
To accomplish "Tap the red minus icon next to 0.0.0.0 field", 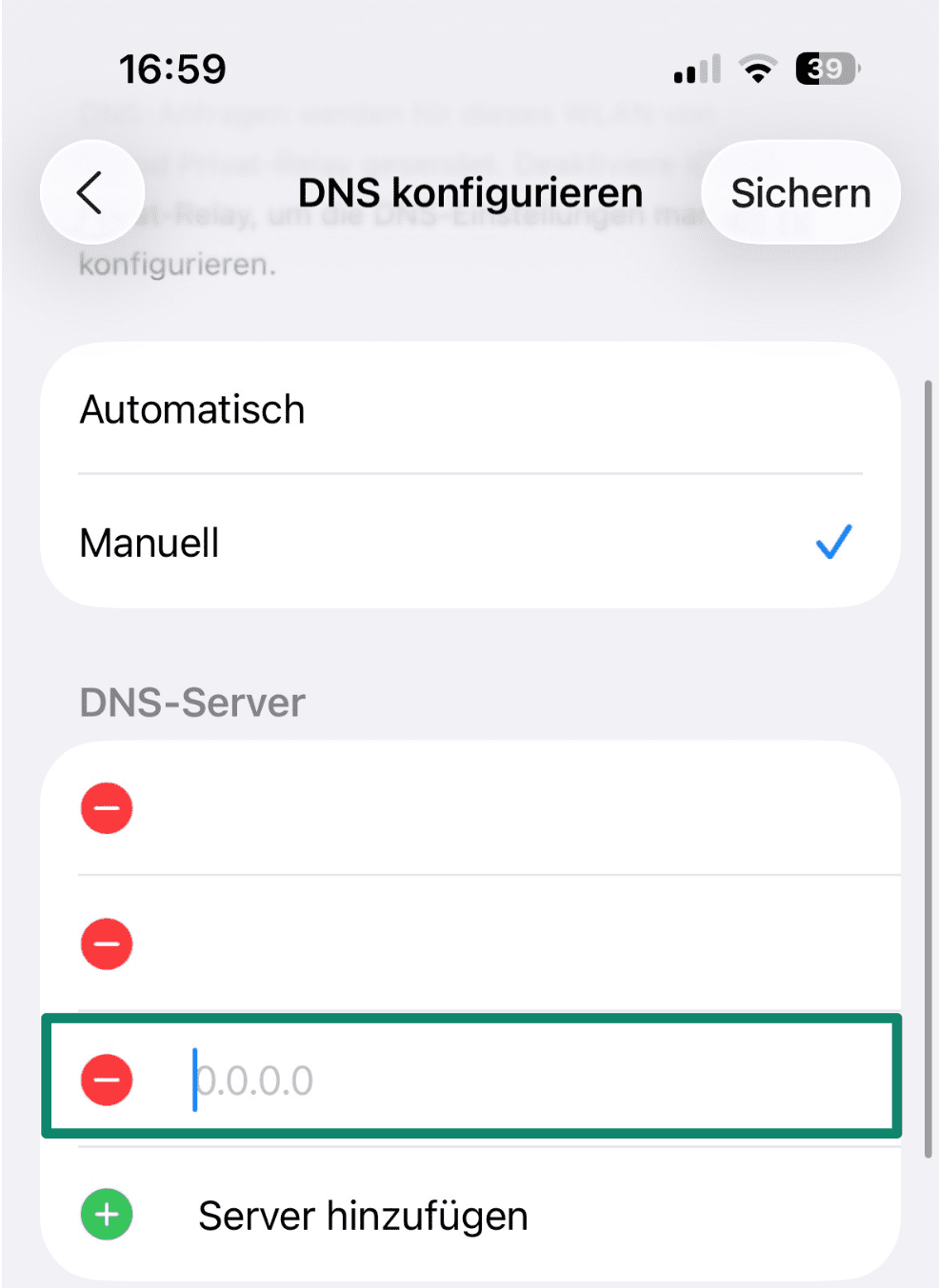I will [x=106, y=1079].
